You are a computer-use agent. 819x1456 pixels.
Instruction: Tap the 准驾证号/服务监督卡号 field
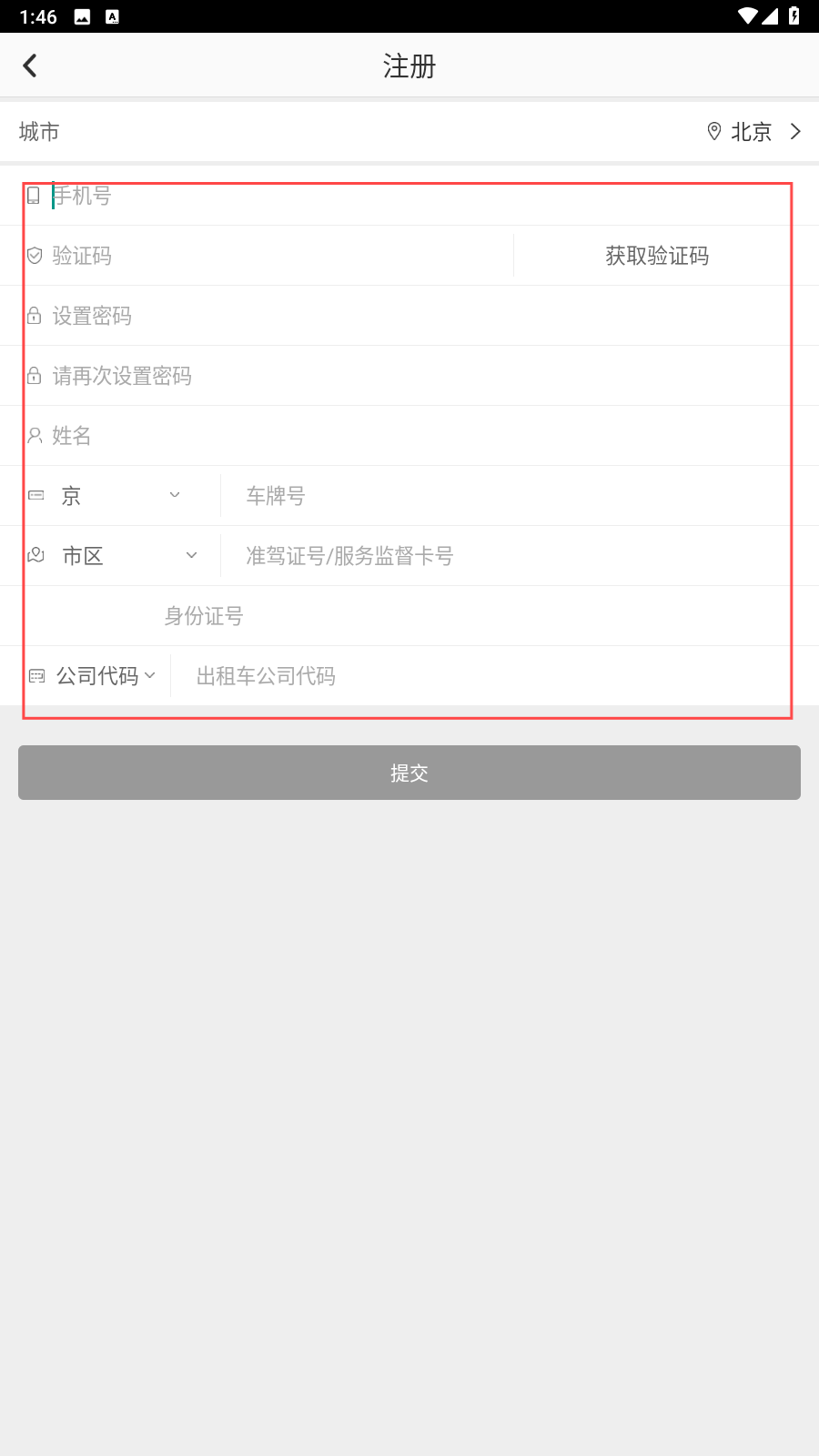521,556
